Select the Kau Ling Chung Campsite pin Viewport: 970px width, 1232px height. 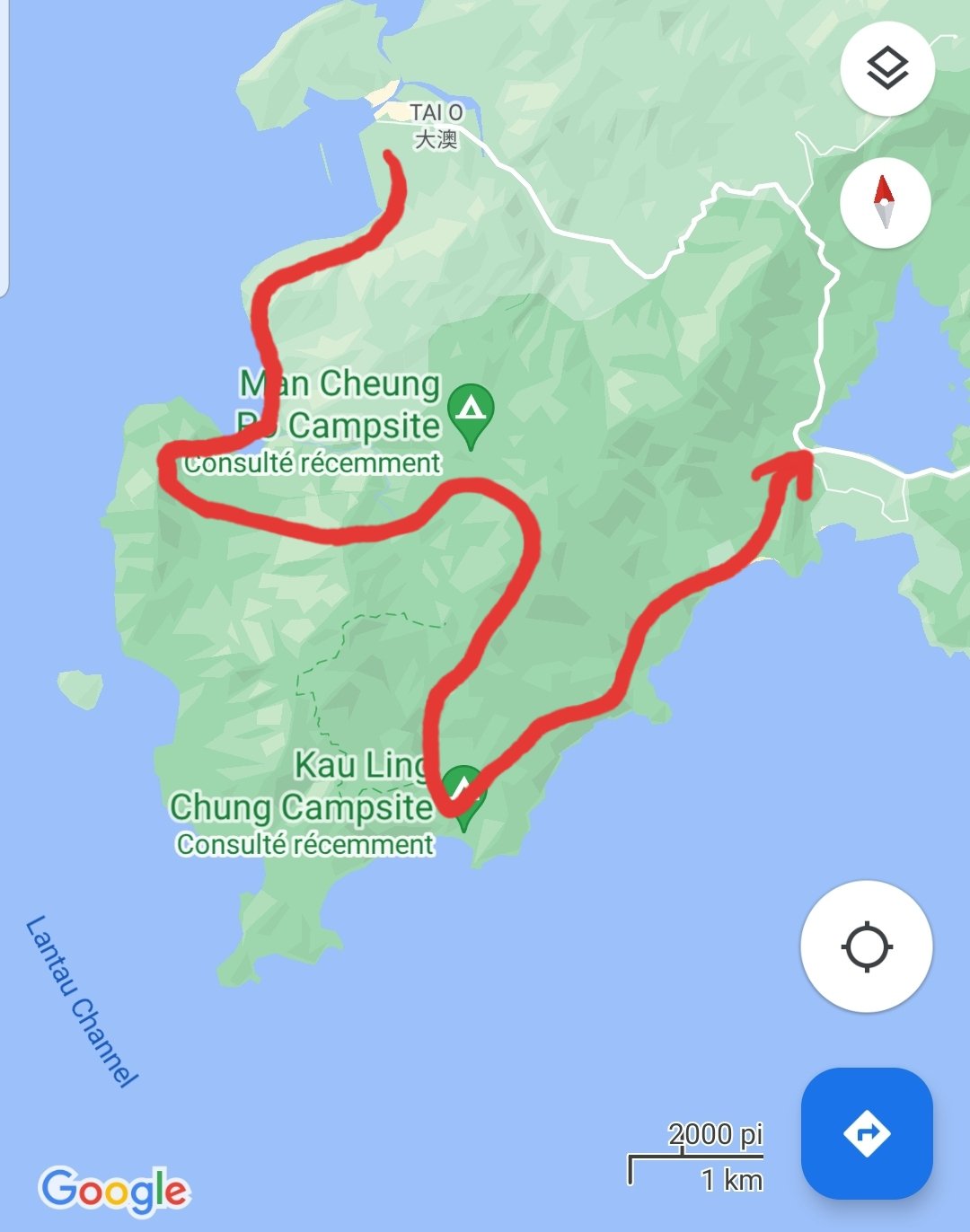[x=464, y=792]
